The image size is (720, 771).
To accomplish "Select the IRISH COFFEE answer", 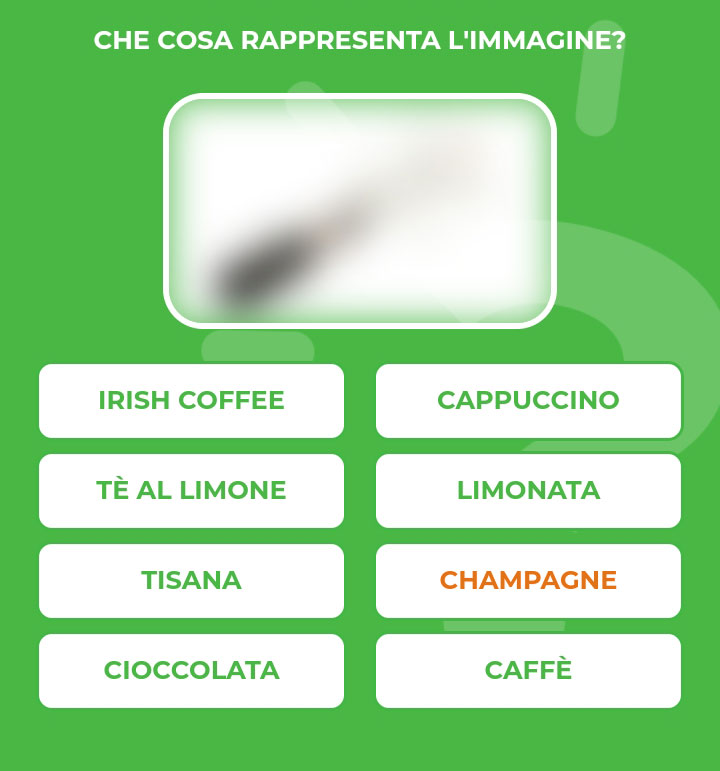I will click(191, 401).
